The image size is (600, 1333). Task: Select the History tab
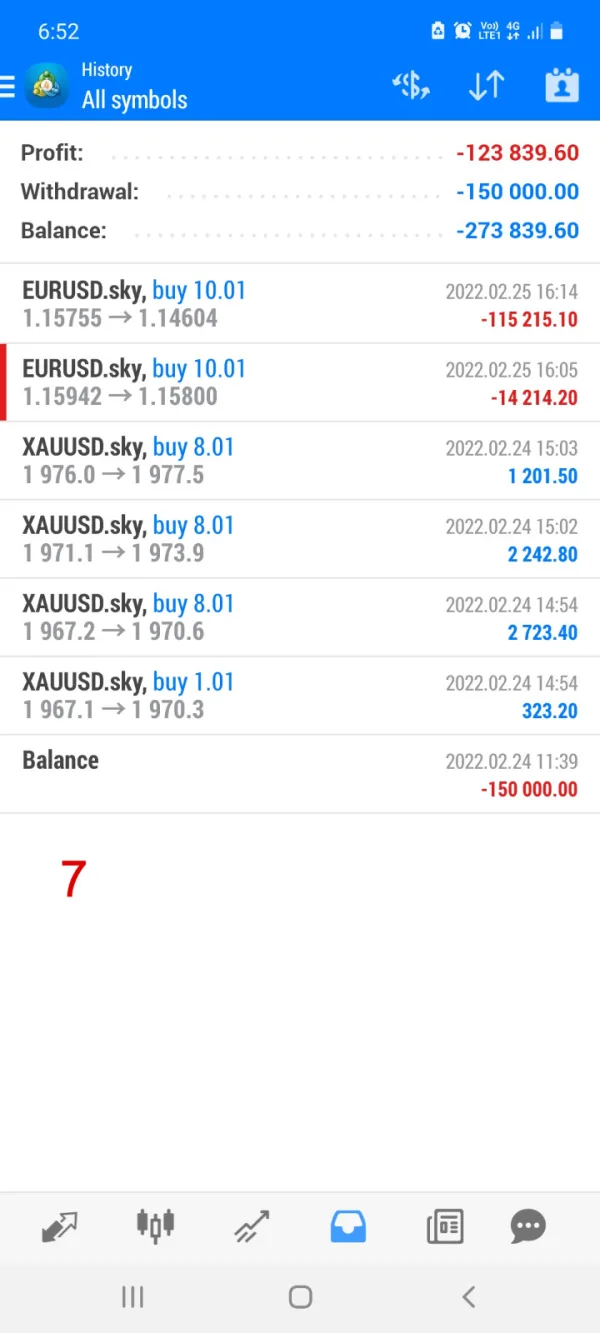pos(348,1224)
